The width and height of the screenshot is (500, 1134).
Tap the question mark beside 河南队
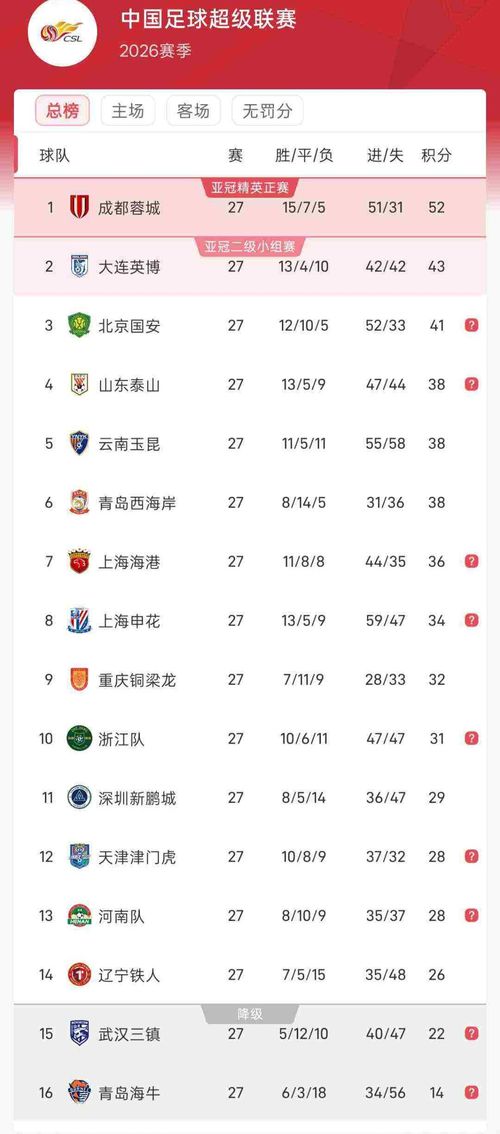point(471,916)
